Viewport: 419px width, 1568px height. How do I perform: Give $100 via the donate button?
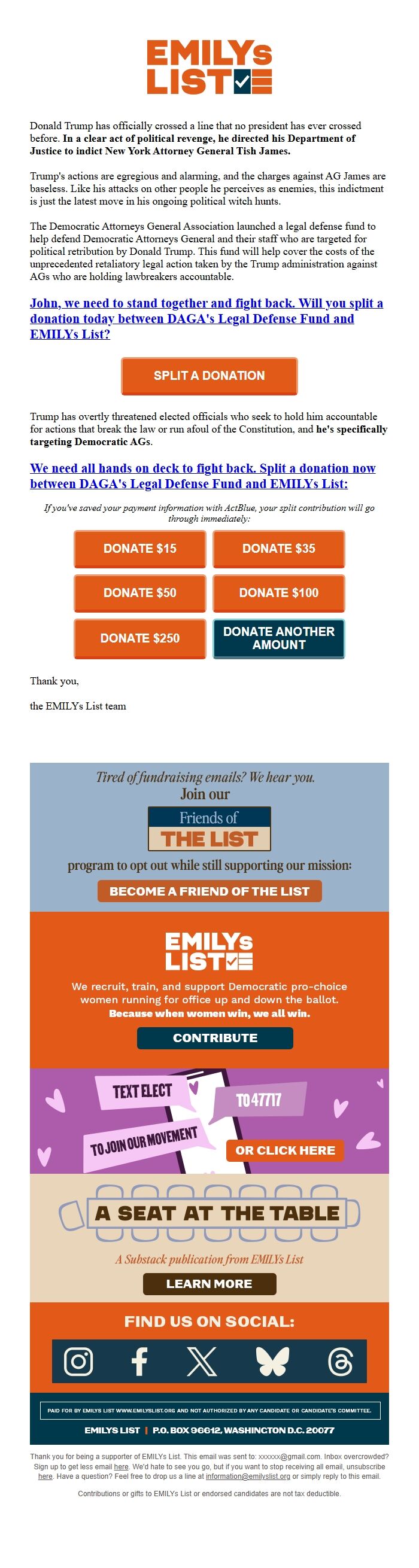[278, 593]
